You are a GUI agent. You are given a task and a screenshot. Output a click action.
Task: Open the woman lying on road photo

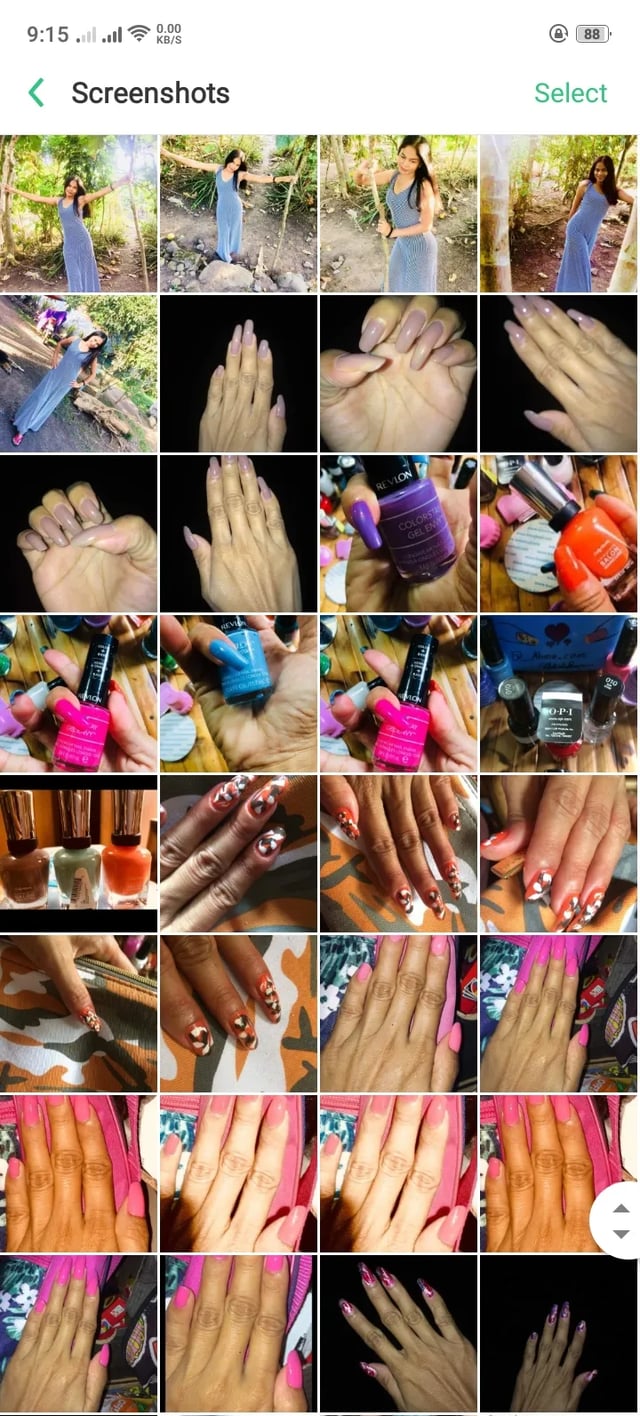click(x=78, y=373)
